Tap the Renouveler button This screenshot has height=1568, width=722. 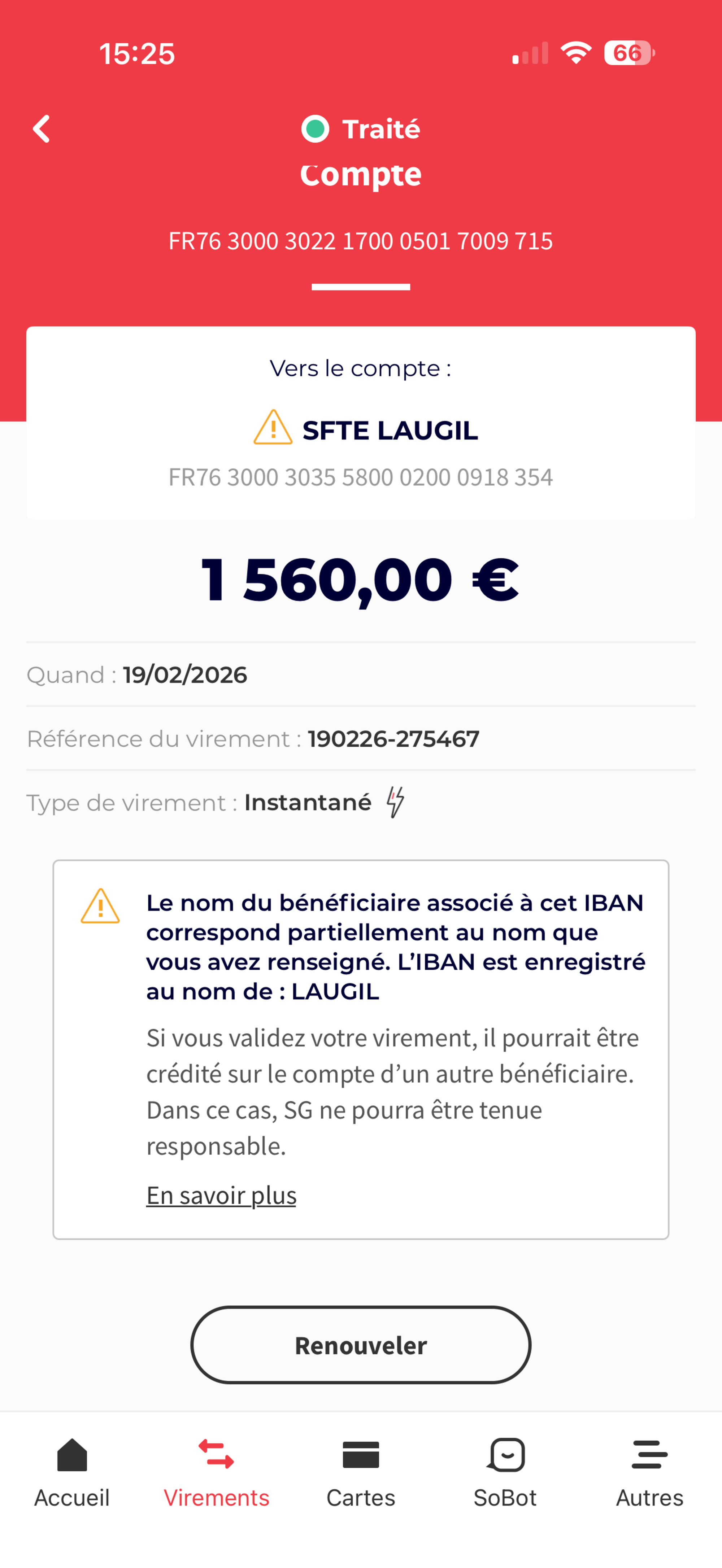360,1345
